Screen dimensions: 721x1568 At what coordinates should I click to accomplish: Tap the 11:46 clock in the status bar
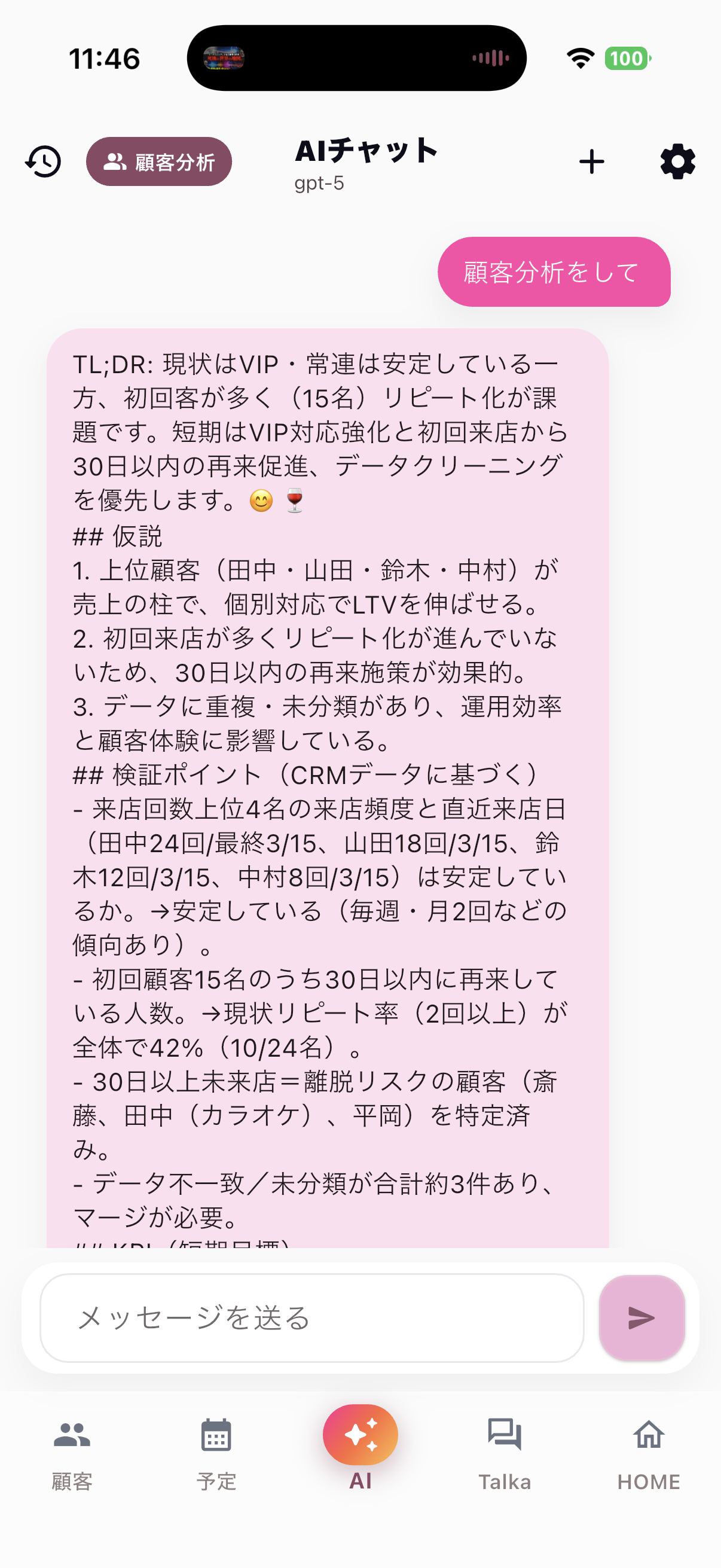(102, 58)
